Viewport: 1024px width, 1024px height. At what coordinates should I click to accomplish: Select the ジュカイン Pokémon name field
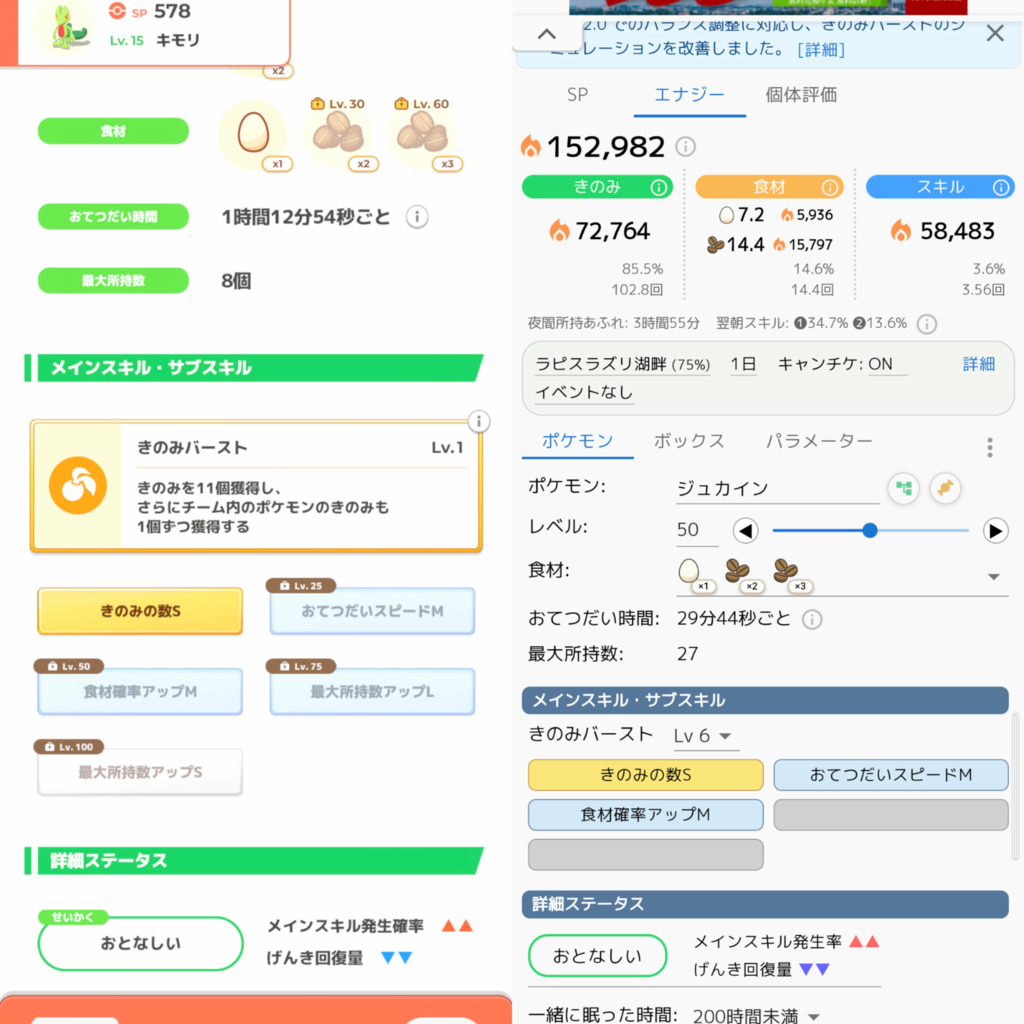pos(777,489)
